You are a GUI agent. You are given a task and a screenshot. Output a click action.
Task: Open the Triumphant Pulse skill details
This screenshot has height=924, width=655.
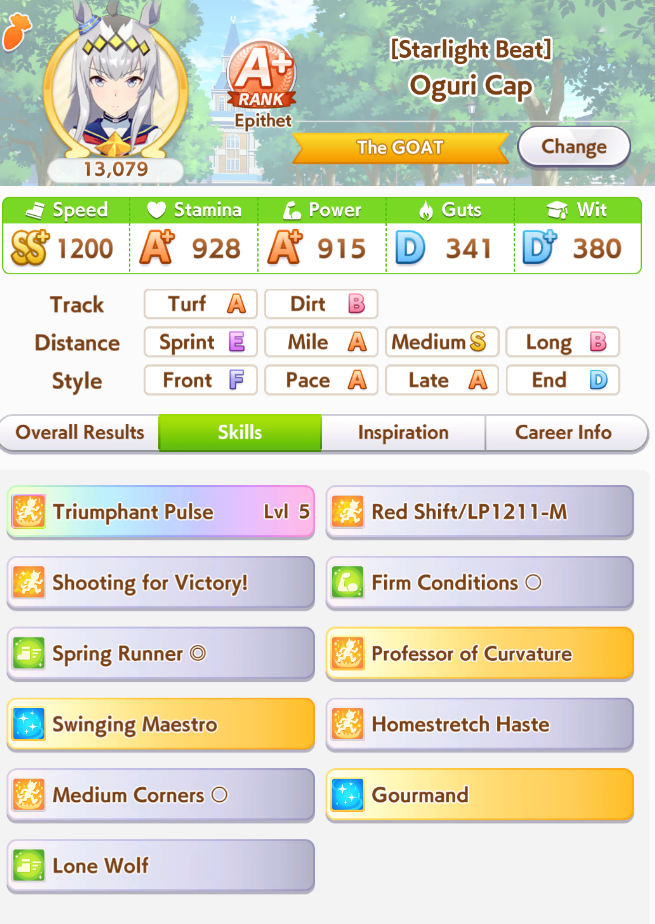[161, 512]
